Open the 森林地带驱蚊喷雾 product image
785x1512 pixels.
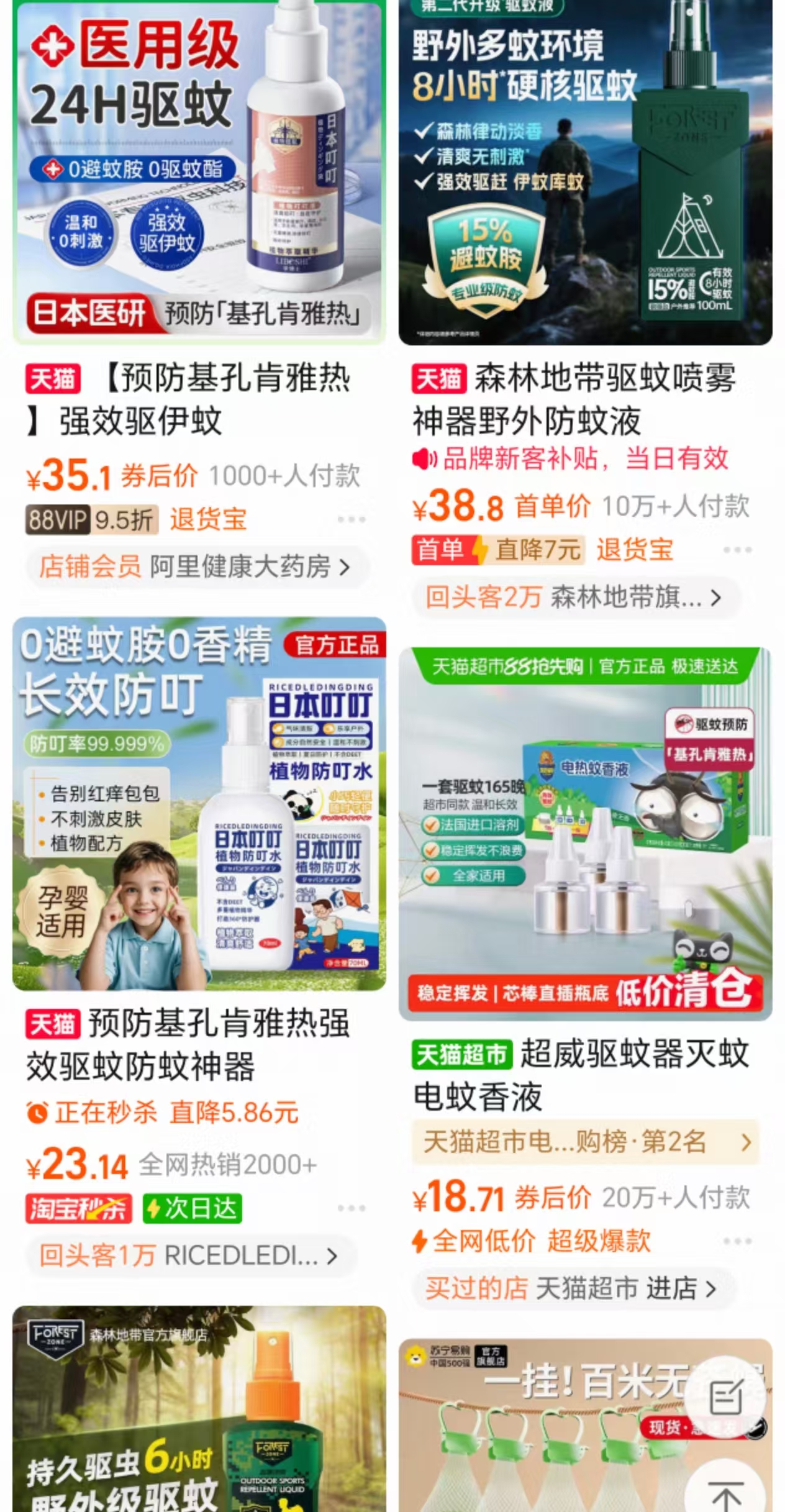click(x=585, y=171)
